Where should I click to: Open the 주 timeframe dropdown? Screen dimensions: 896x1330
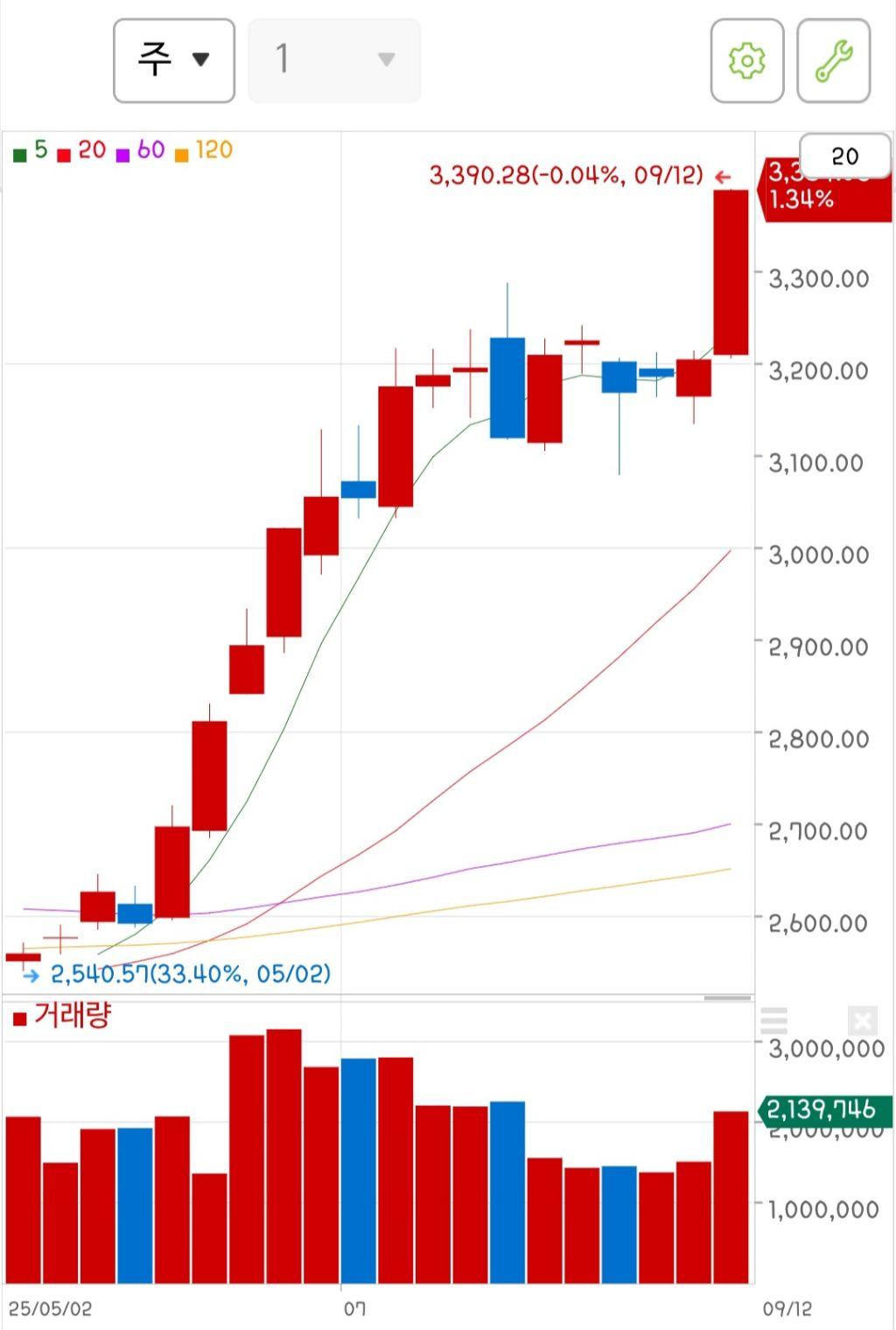[173, 59]
